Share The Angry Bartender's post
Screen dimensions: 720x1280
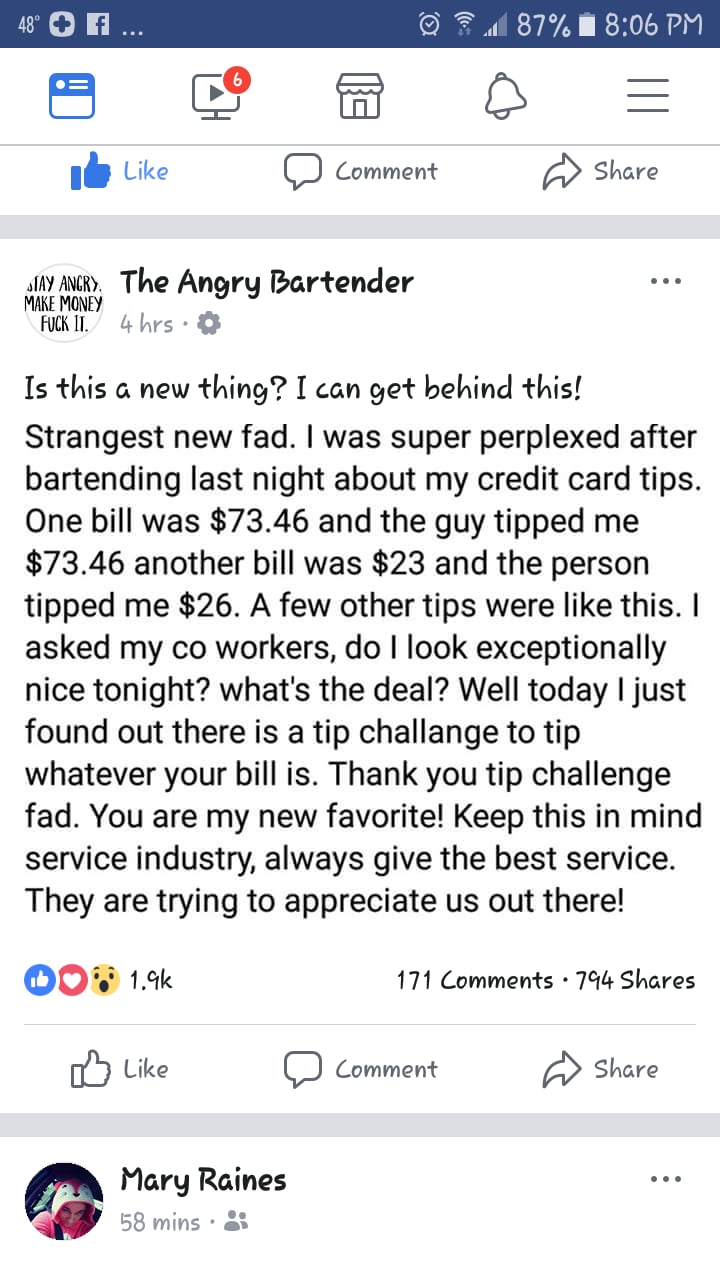tap(601, 1069)
